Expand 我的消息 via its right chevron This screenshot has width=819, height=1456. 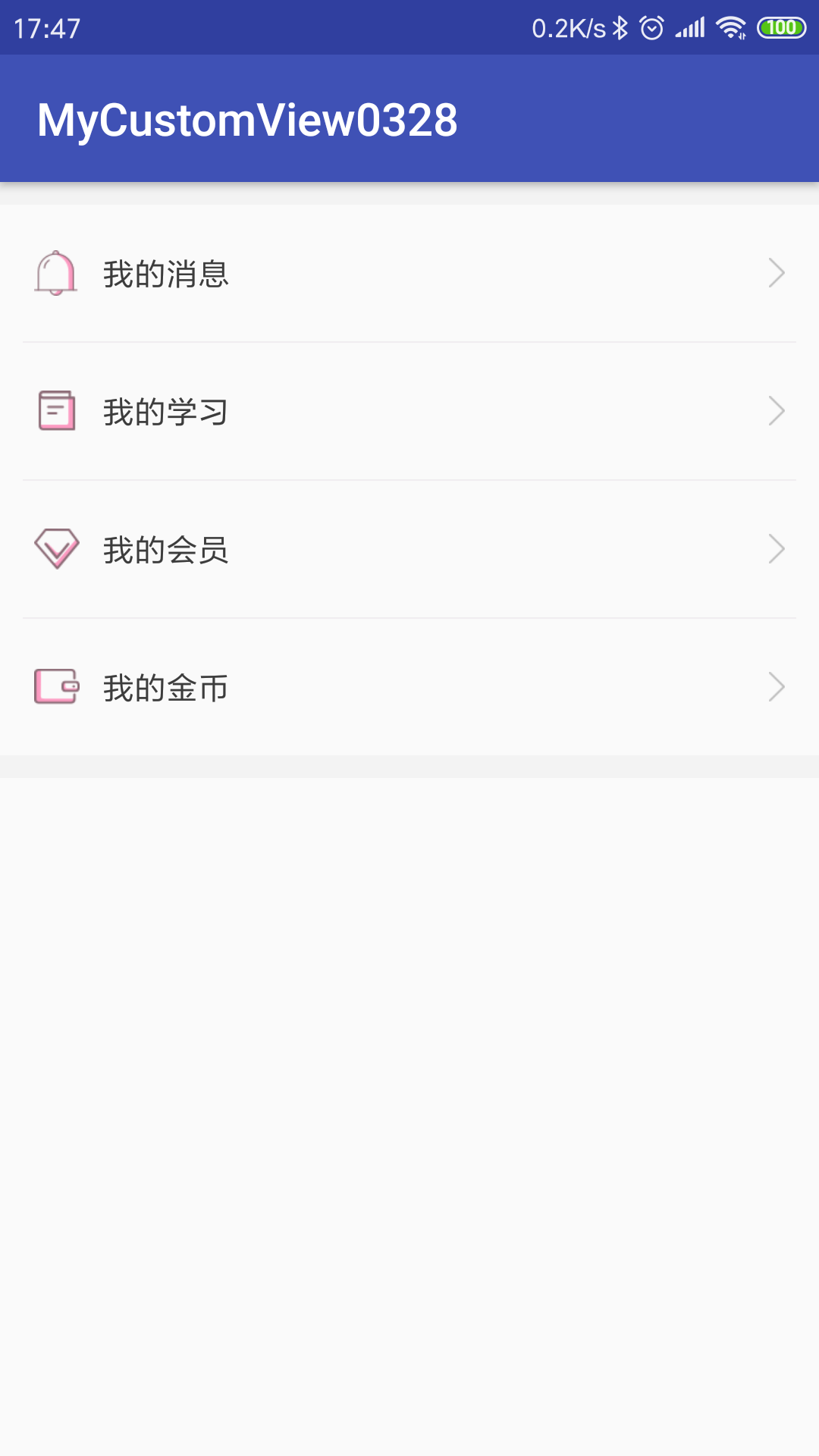(777, 273)
